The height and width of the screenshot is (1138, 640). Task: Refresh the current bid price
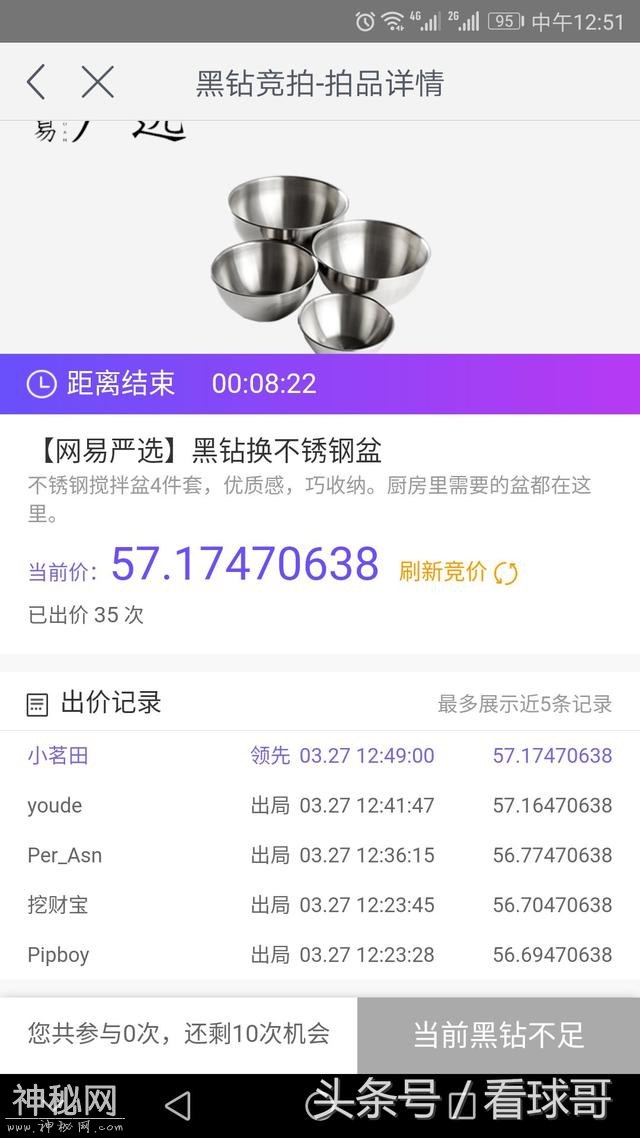[x=459, y=572]
